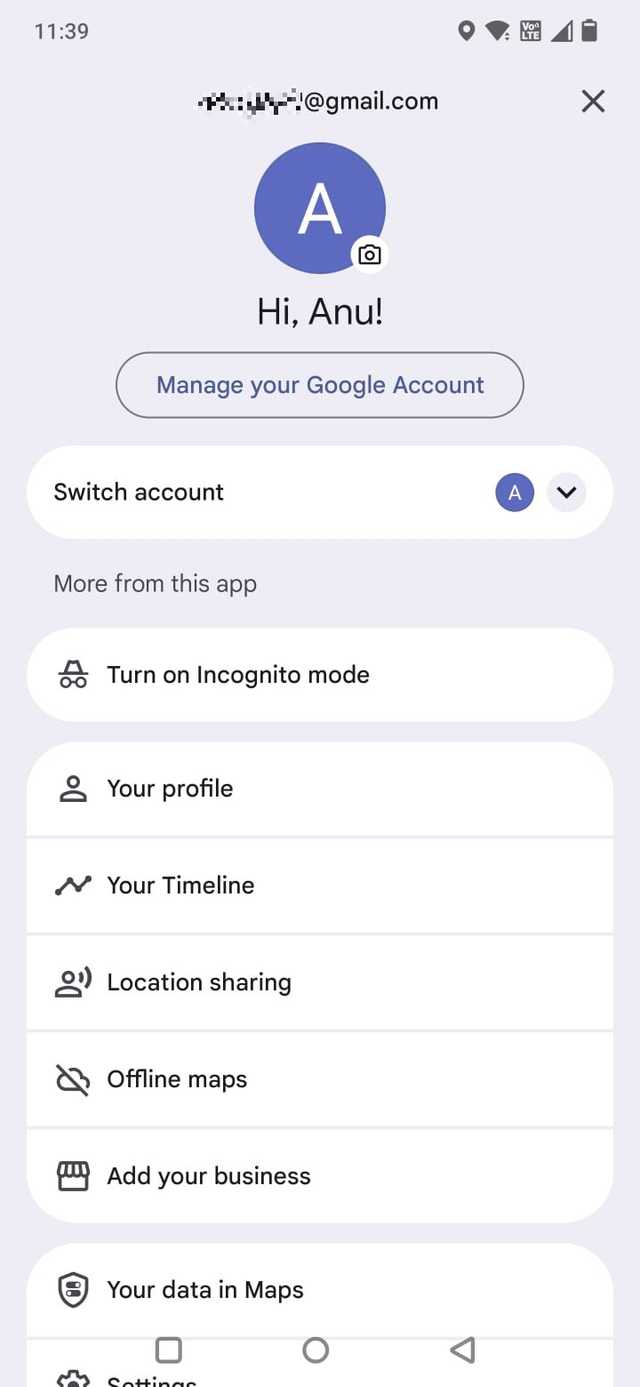Go back using the system back button
This screenshot has height=1387, width=640.
coord(462,1350)
